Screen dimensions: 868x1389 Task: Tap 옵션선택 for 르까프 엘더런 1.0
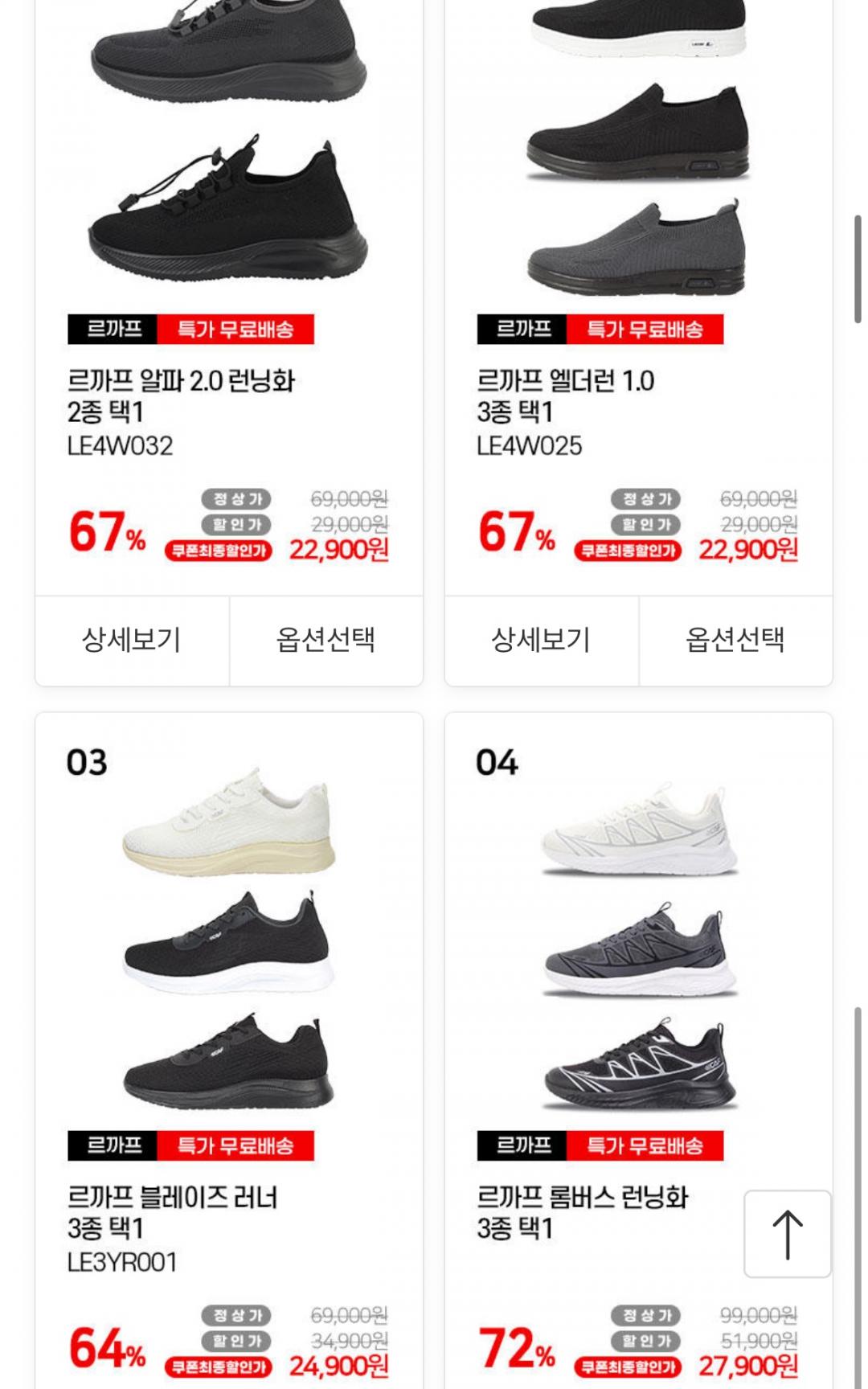point(735,641)
